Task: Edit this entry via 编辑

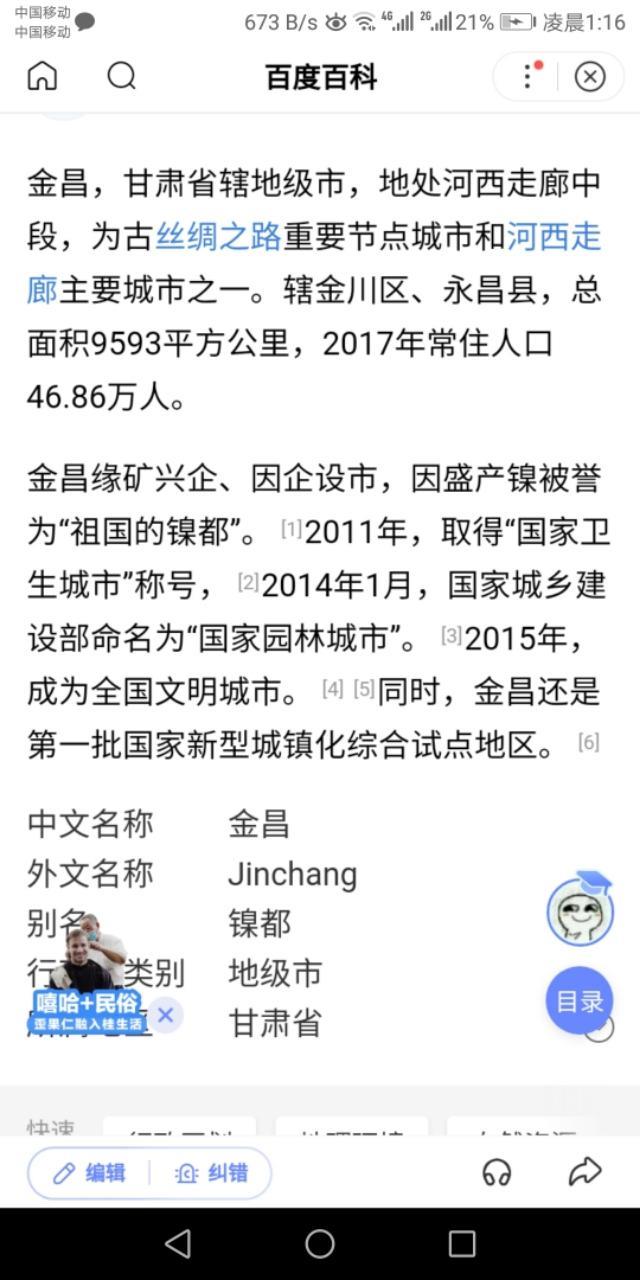Action: 90,1173
